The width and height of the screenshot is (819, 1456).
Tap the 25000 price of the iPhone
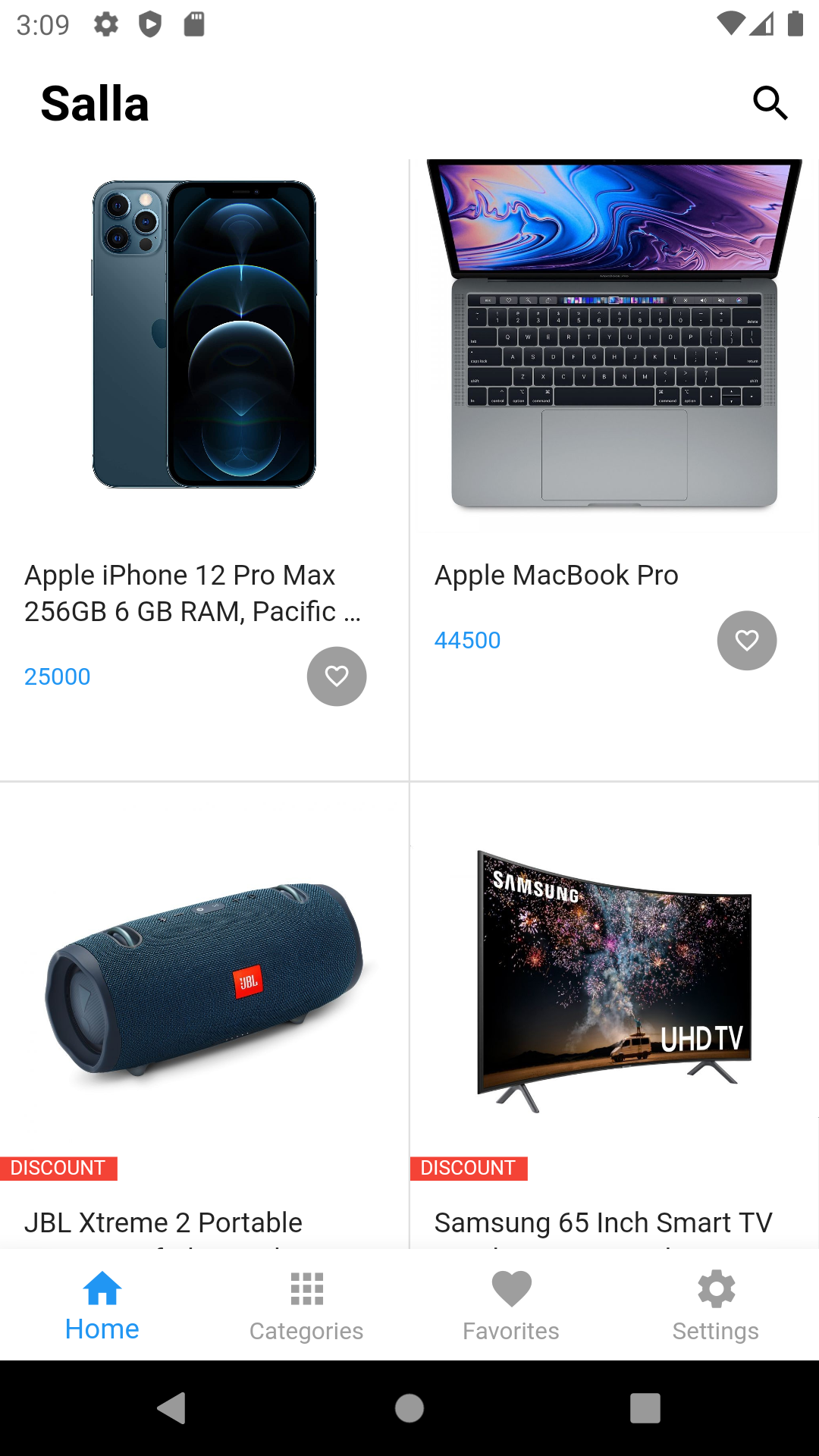[x=57, y=676]
